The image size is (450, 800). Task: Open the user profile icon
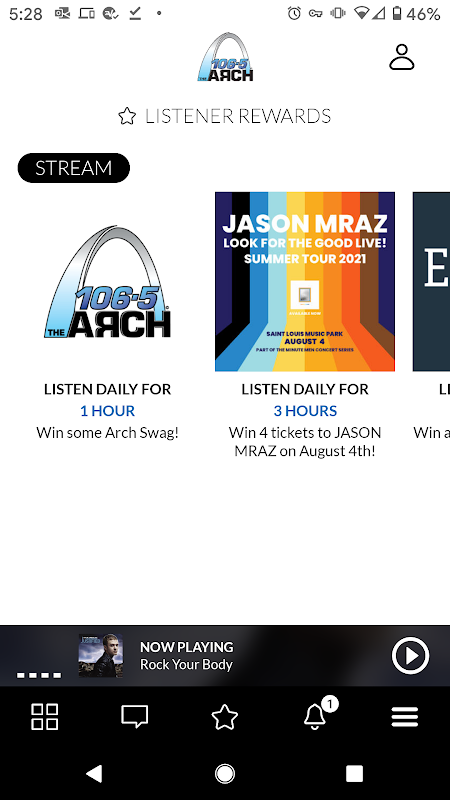coord(402,57)
